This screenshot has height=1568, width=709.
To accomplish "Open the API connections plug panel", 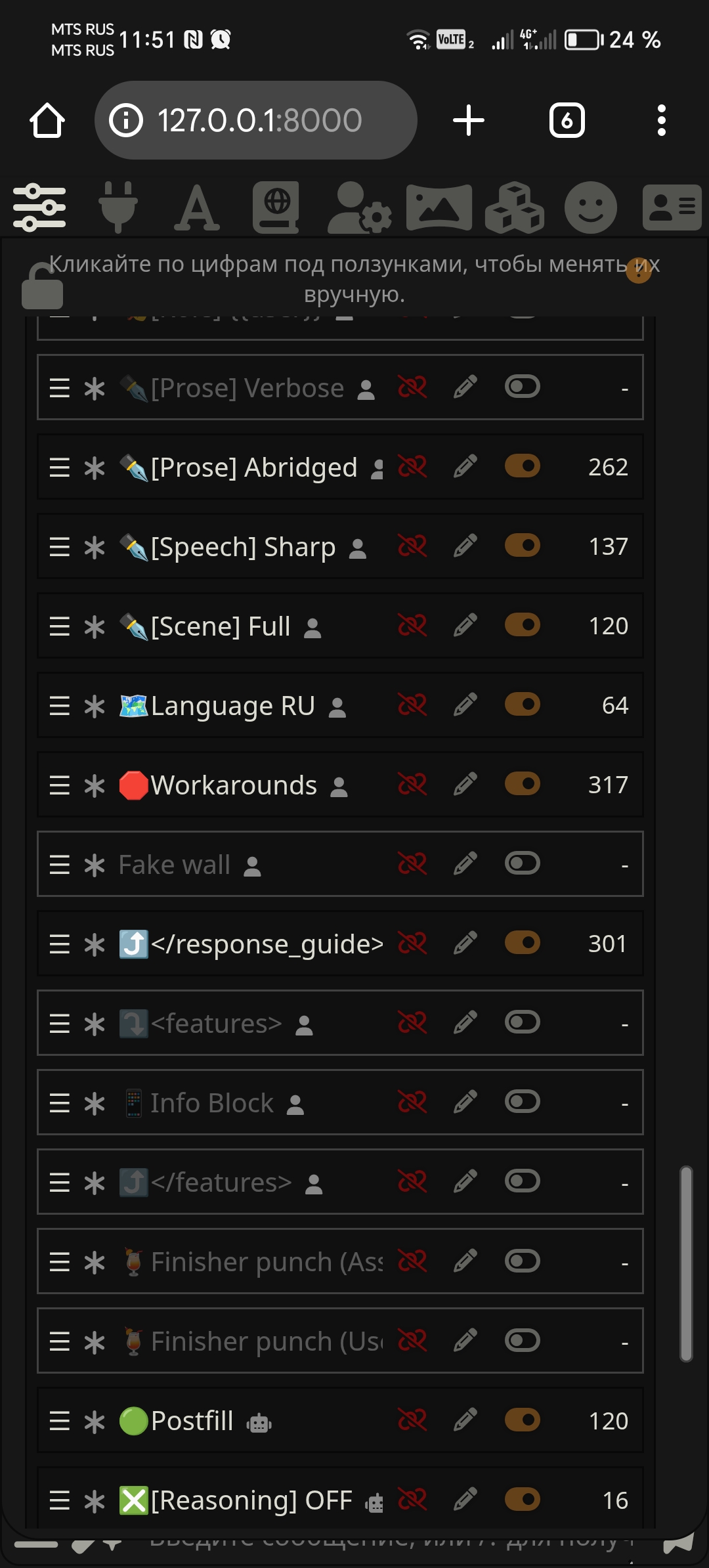I will point(118,207).
